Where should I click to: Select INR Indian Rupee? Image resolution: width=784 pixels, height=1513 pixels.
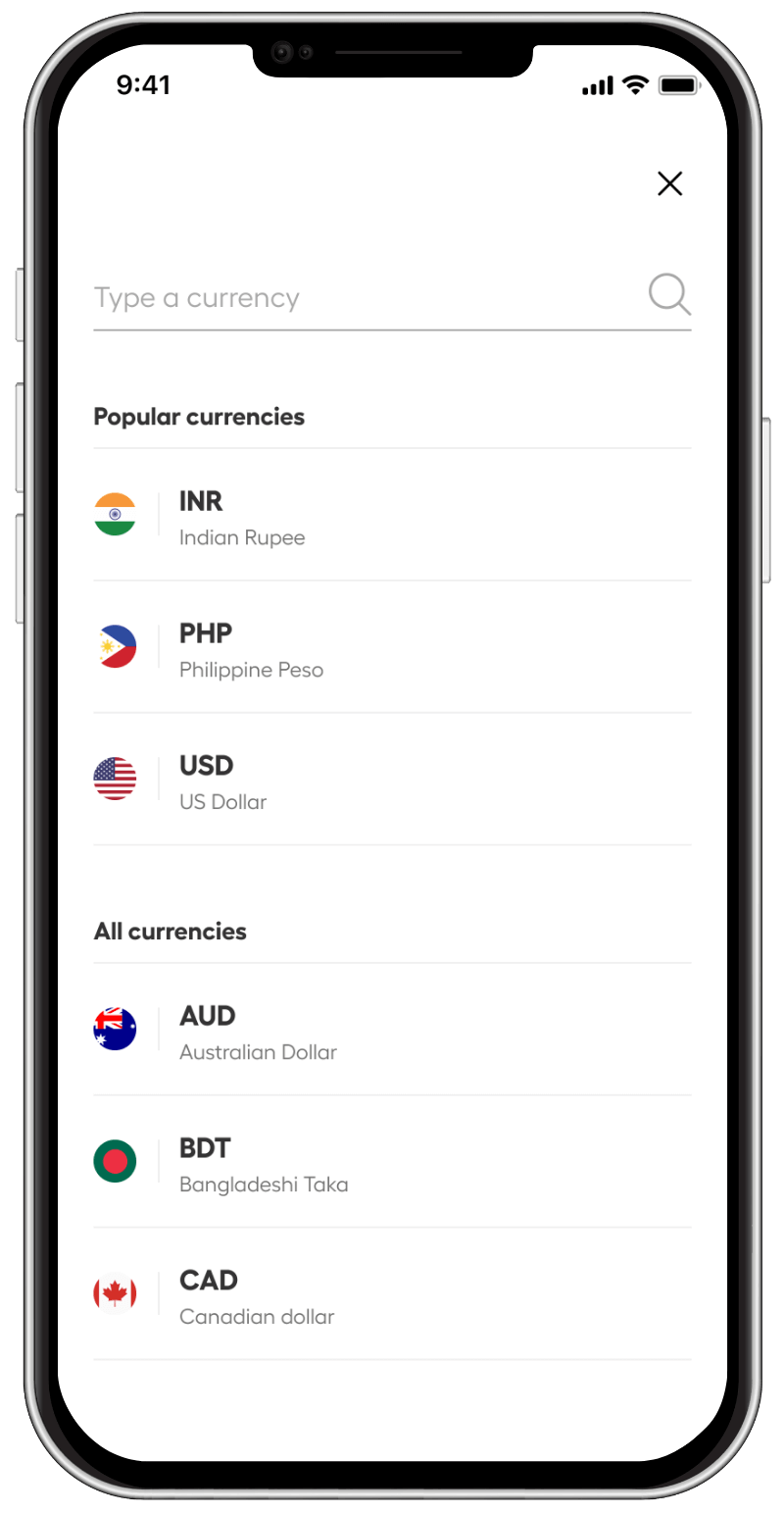coord(392,515)
